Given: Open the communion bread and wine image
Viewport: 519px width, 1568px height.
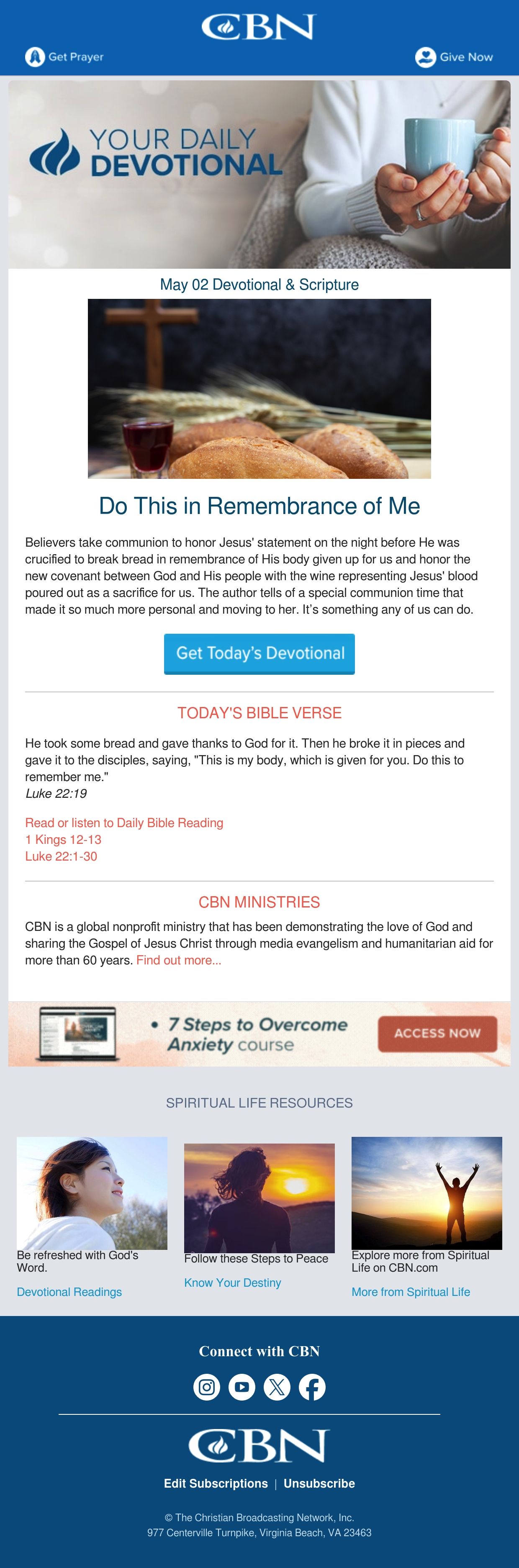Looking at the screenshot, I should point(259,388).
